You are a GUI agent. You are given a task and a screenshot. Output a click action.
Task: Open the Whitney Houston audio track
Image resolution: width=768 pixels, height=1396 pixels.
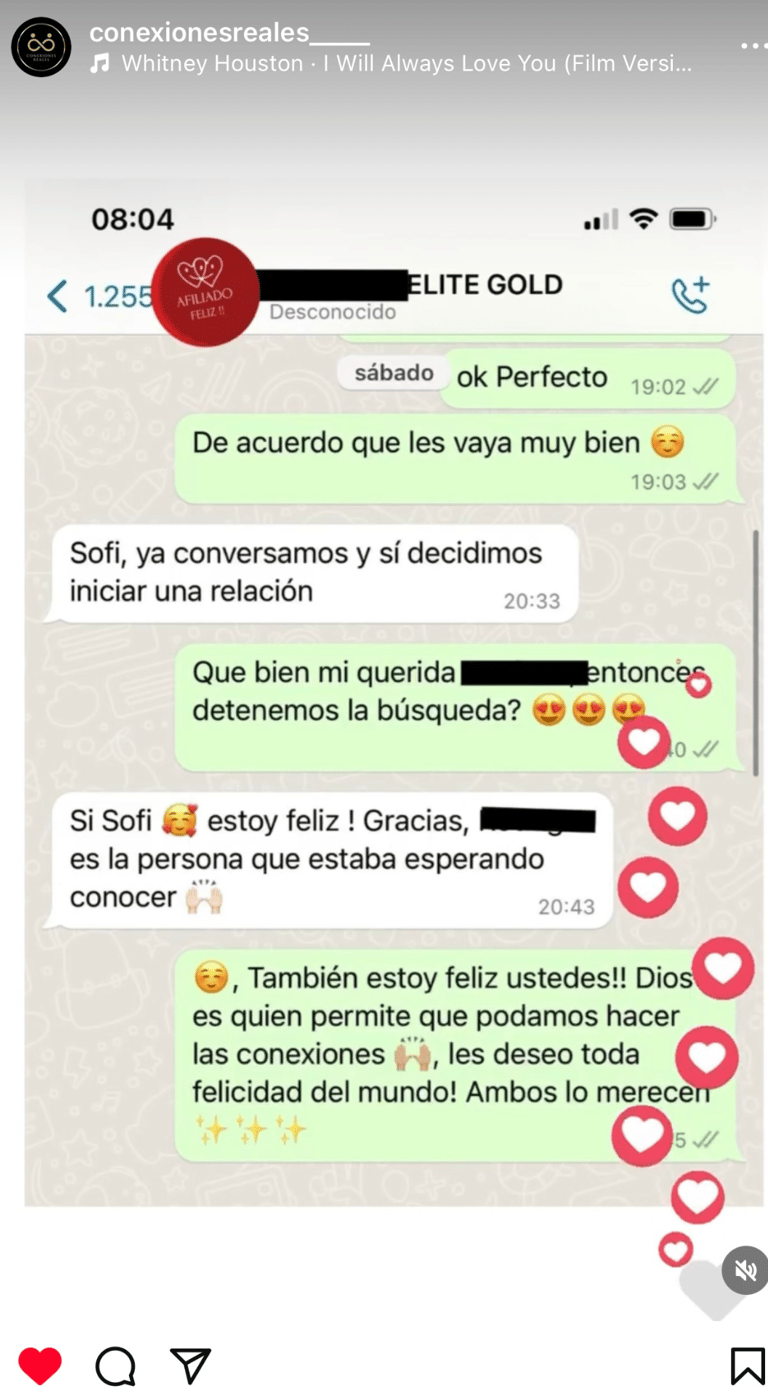pyautogui.click(x=405, y=64)
